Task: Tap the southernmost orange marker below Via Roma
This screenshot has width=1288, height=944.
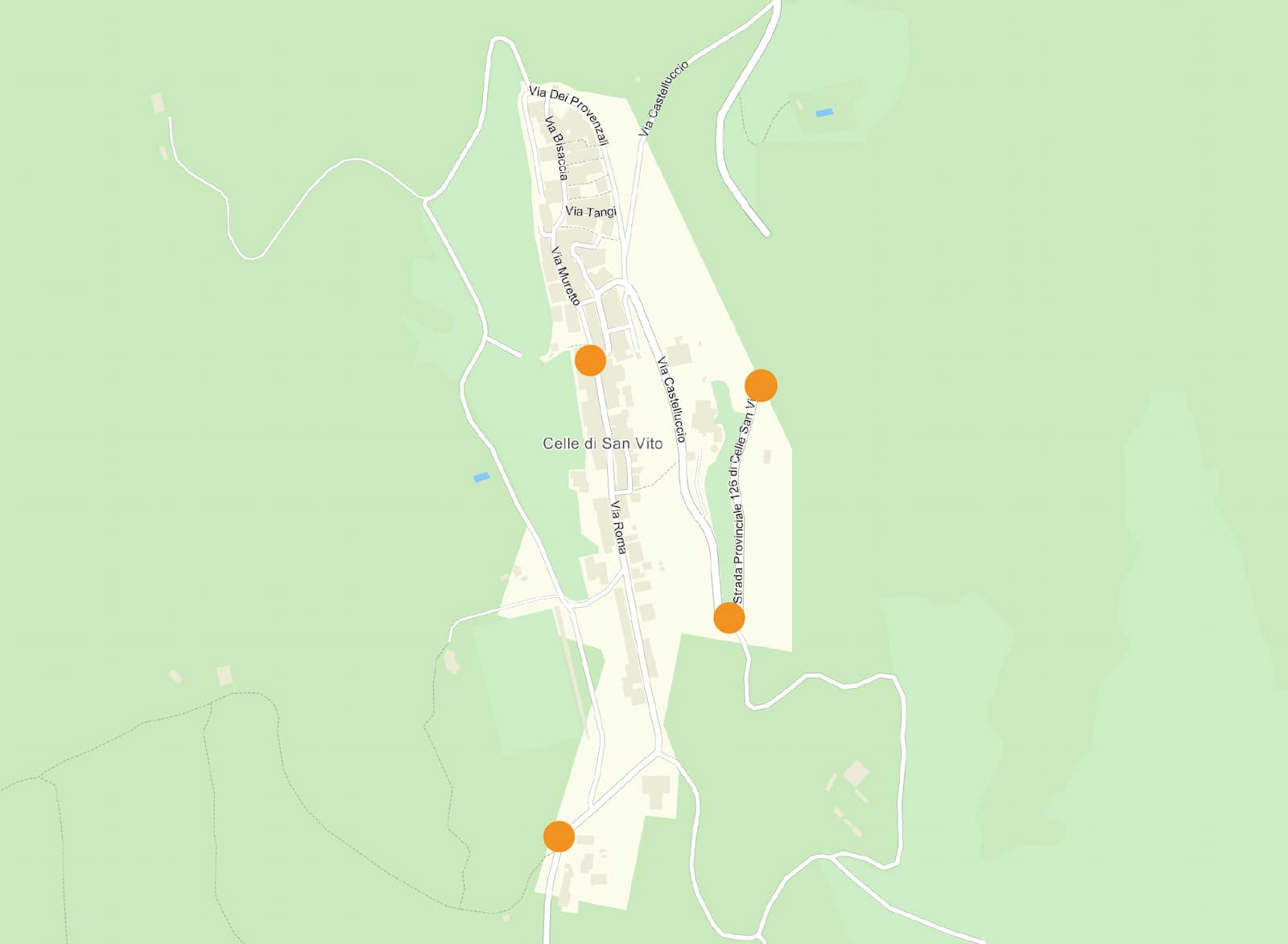Action: coord(559,836)
